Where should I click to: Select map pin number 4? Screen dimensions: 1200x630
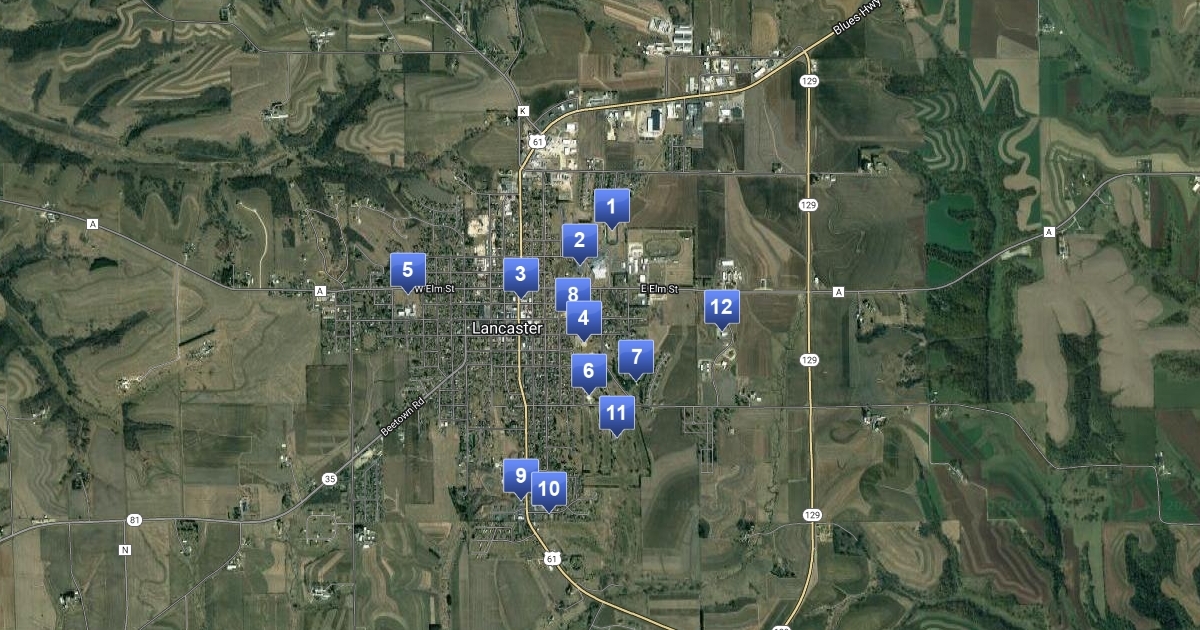pos(584,320)
